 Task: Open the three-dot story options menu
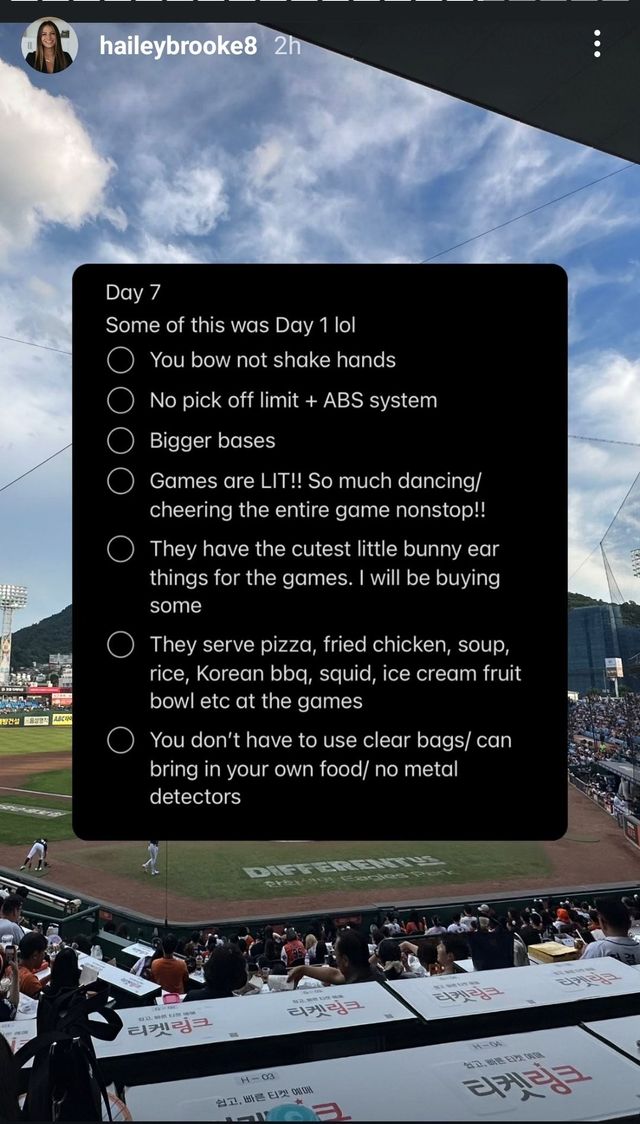pos(597,44)
